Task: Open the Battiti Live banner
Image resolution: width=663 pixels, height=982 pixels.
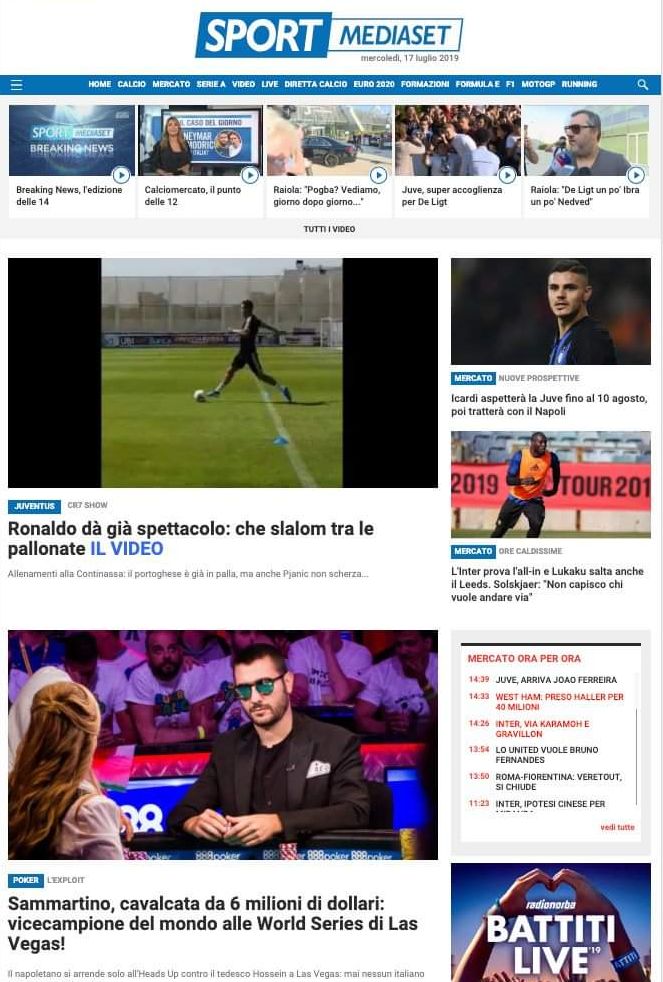Action: point(550,922)
